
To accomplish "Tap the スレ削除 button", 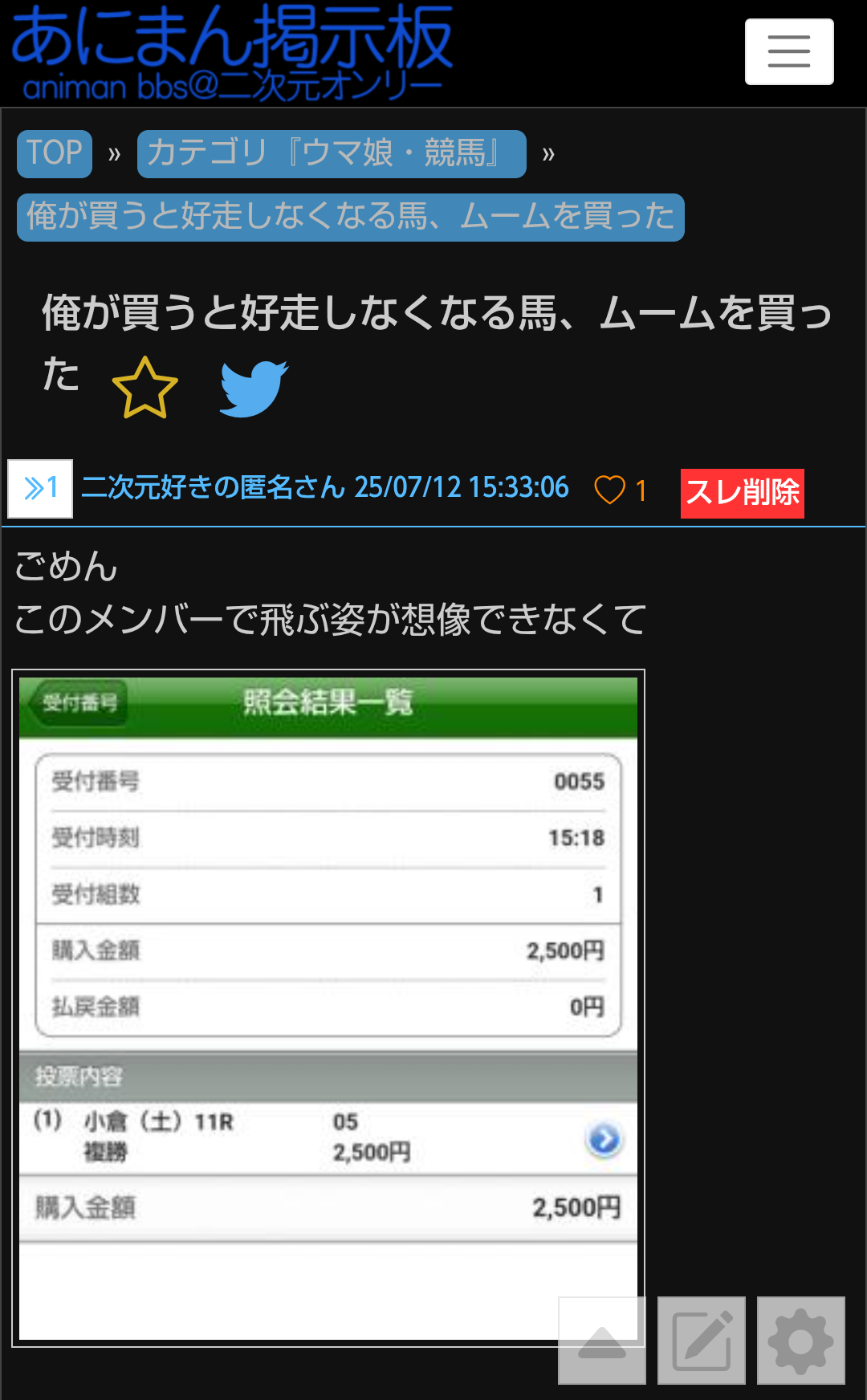I will click(x=742, y=493).
